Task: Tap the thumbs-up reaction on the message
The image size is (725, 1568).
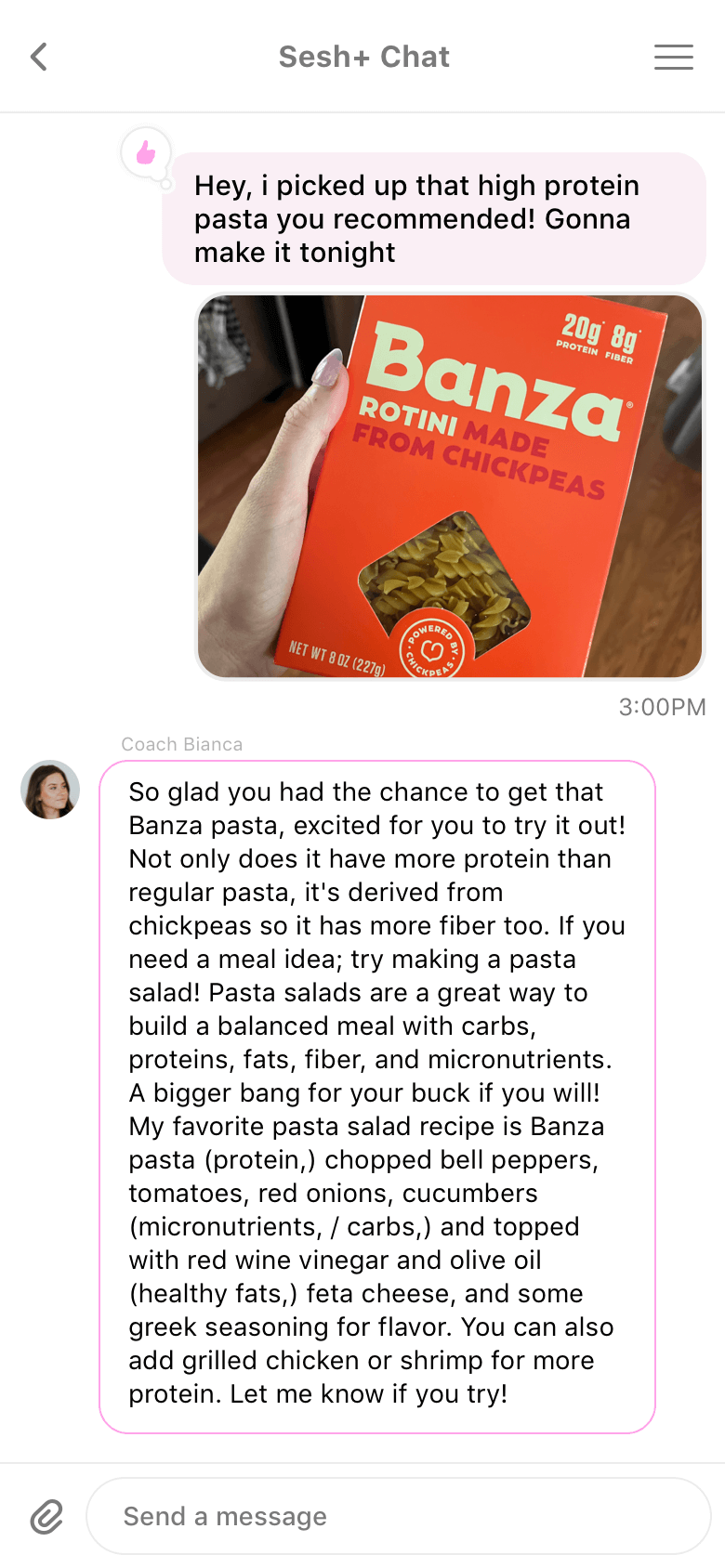Action: [x=146, y=152]
